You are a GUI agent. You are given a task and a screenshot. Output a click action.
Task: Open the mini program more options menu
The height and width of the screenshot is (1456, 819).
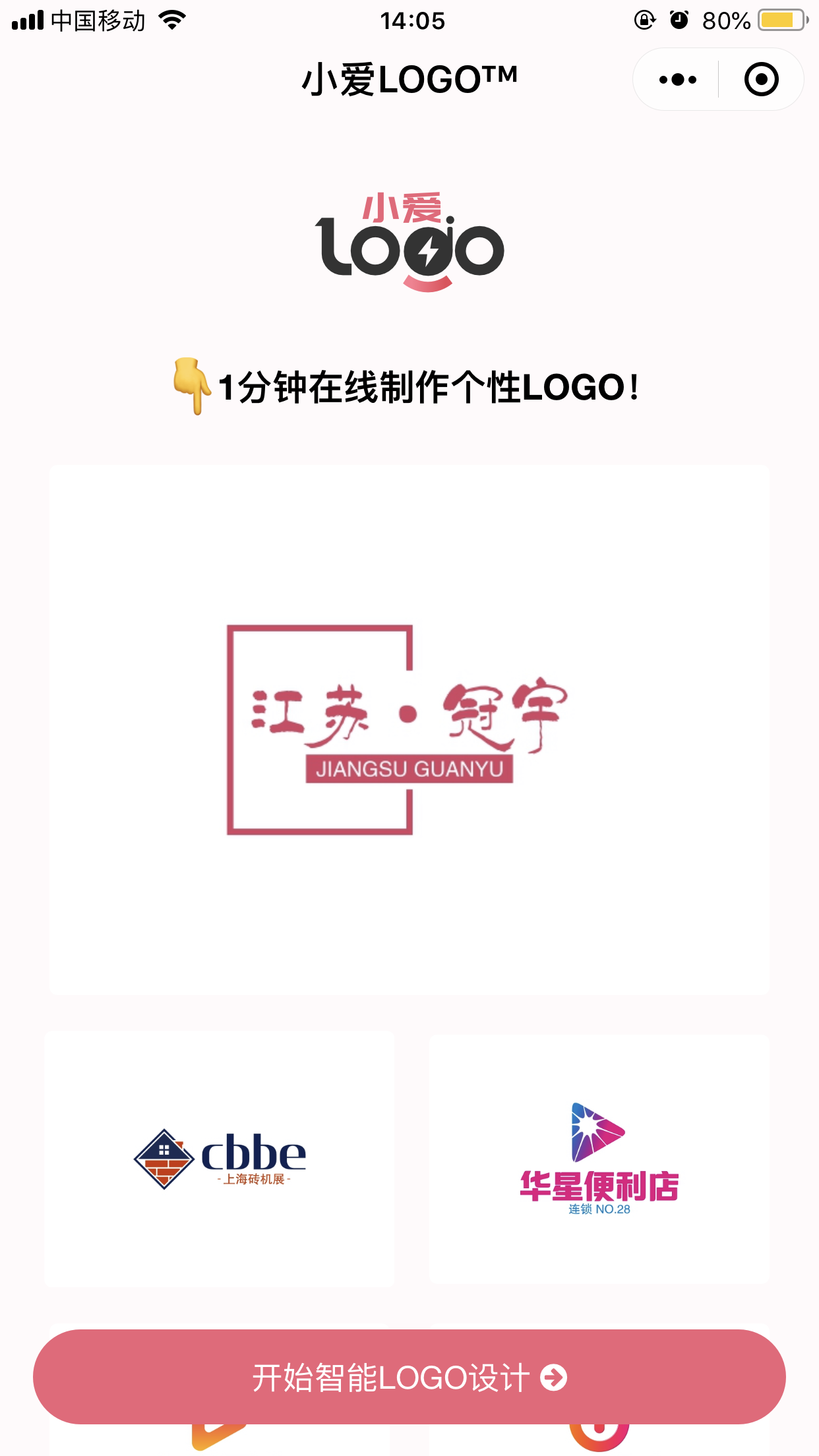click(x=677, y=80)
